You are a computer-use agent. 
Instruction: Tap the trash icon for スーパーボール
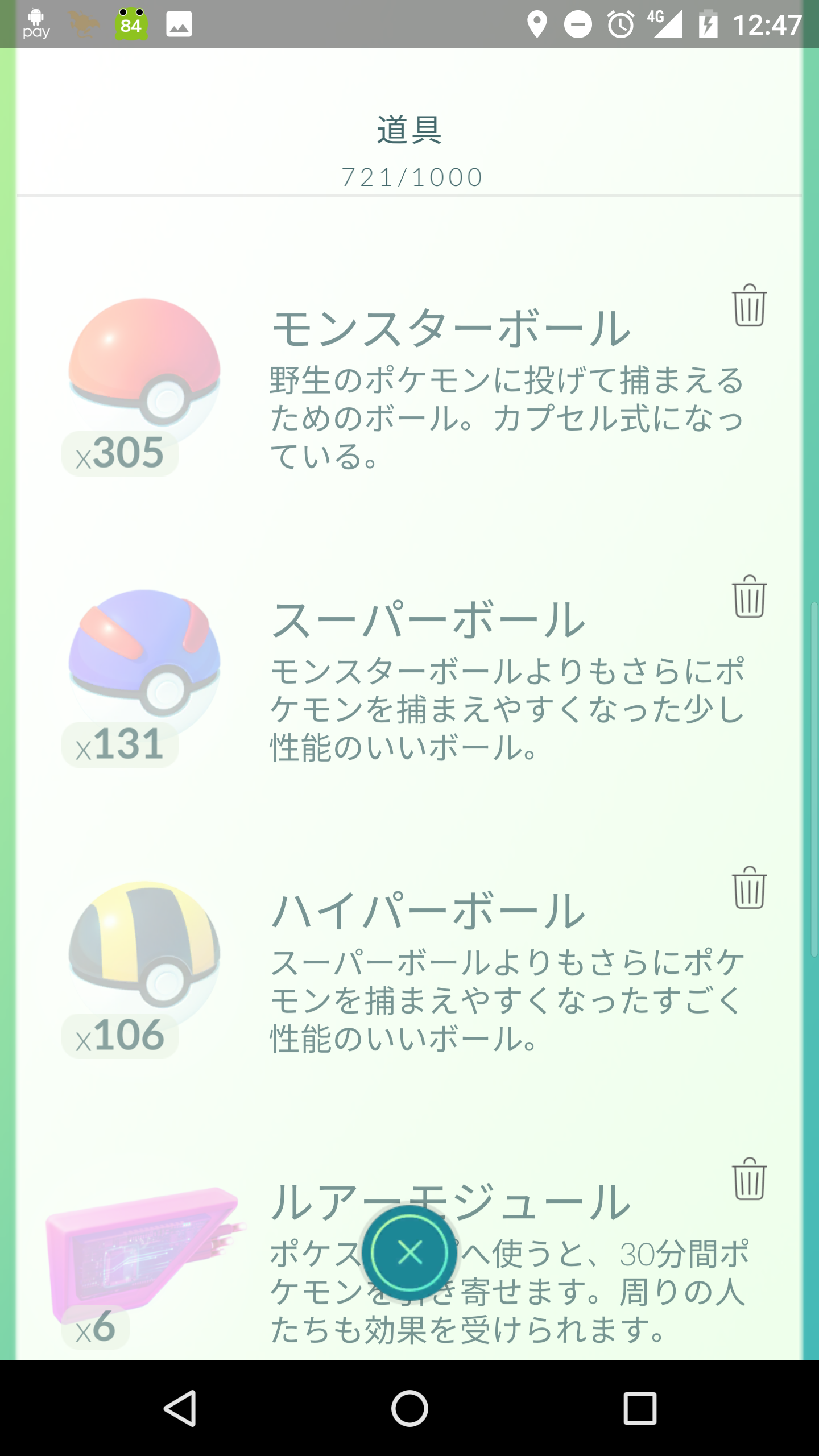pyautogui.click(x=749, y=597)
